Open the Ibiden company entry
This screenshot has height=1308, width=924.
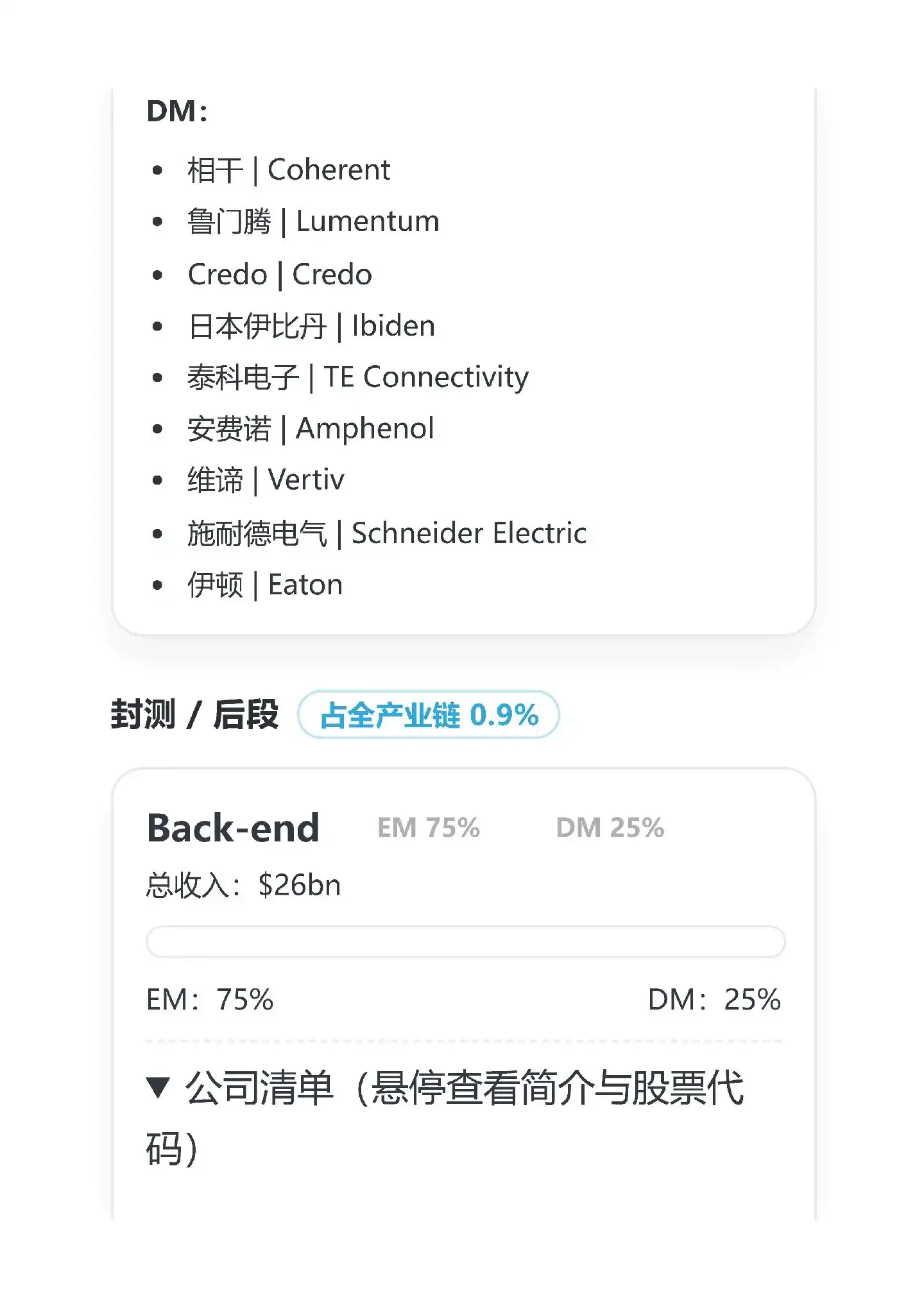click(311, 325)
